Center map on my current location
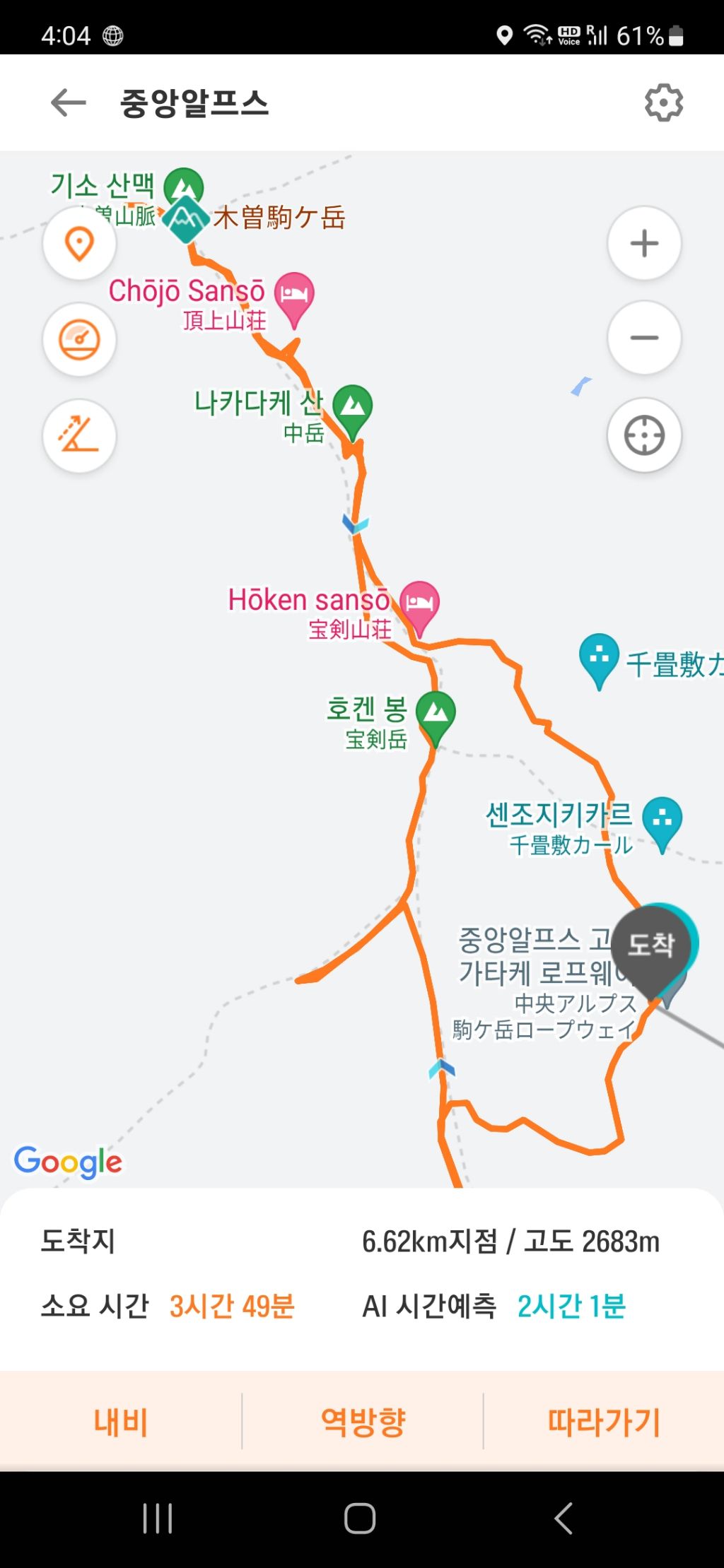Image resolution: width=724 pixels, height=1568 pixels. 644,435
